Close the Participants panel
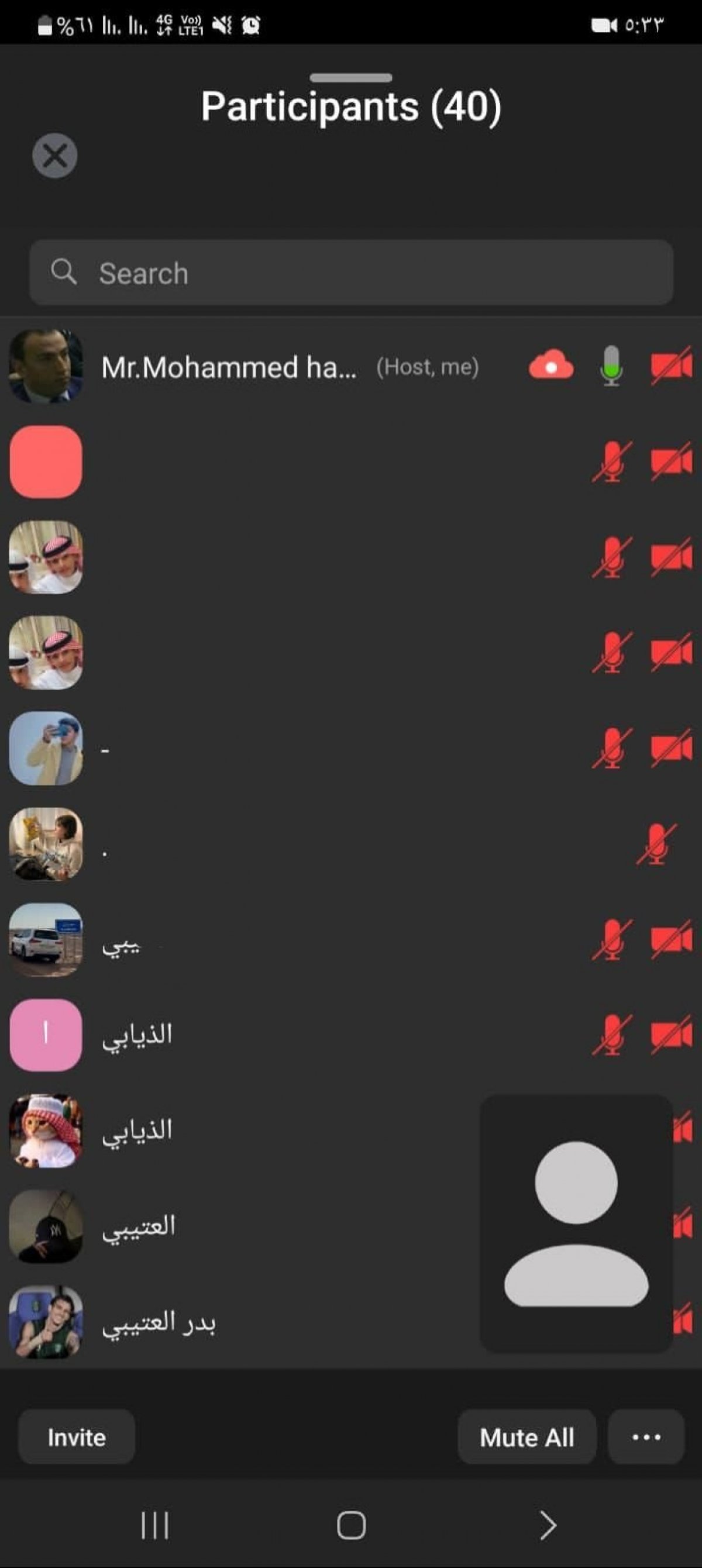The height and width of the screenshot is (1568, 702). (55, 156)
